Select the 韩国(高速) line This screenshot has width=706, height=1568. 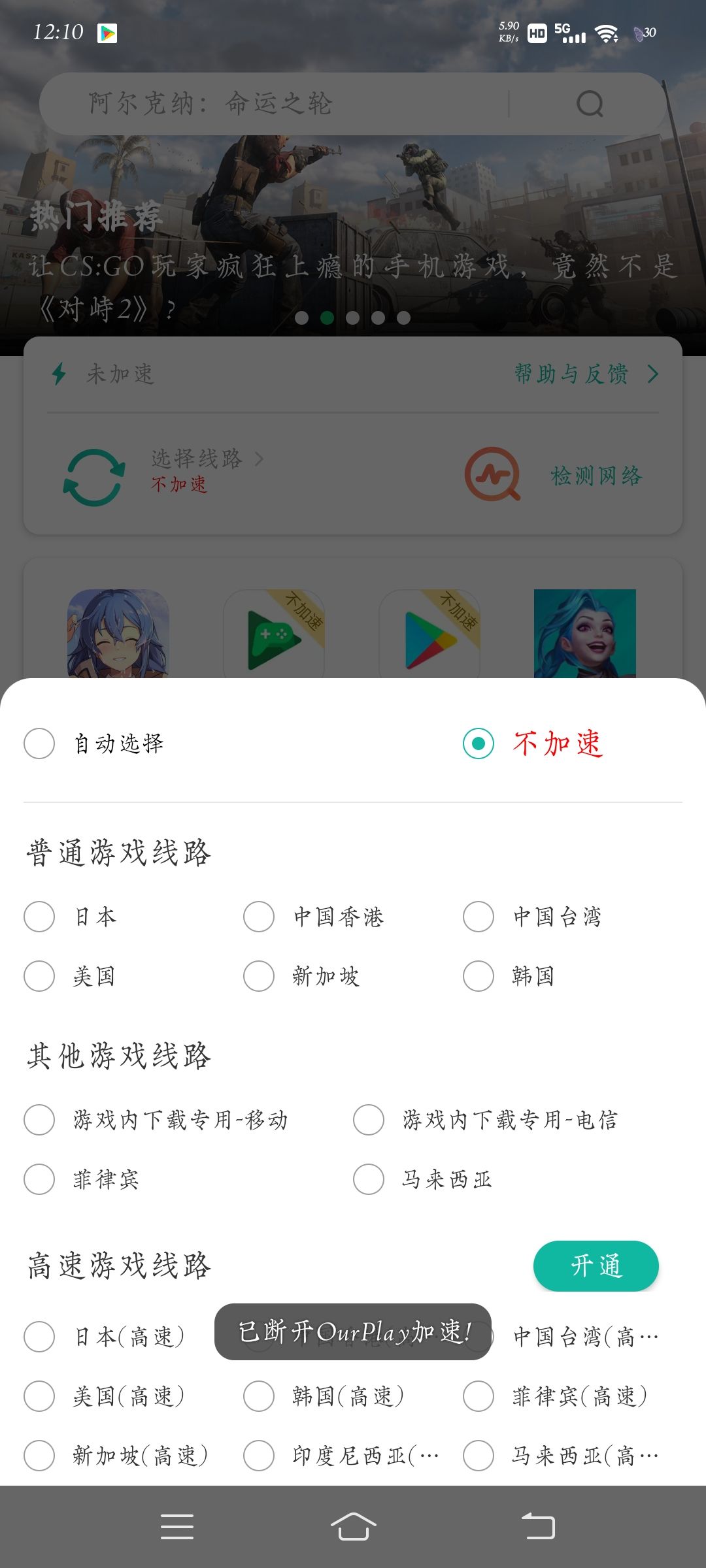(258, 1397)
